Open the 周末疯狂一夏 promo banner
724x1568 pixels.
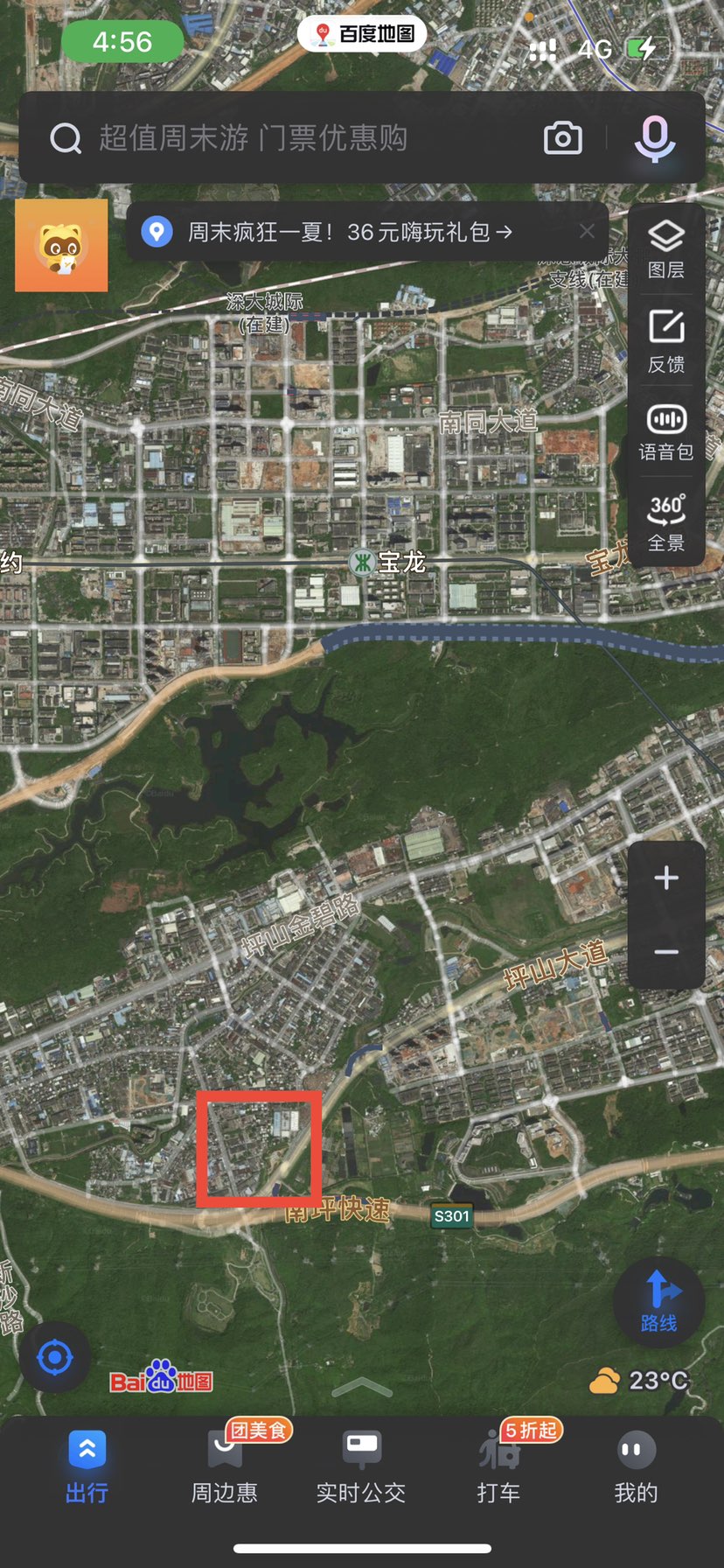click(x=350, y=232)
